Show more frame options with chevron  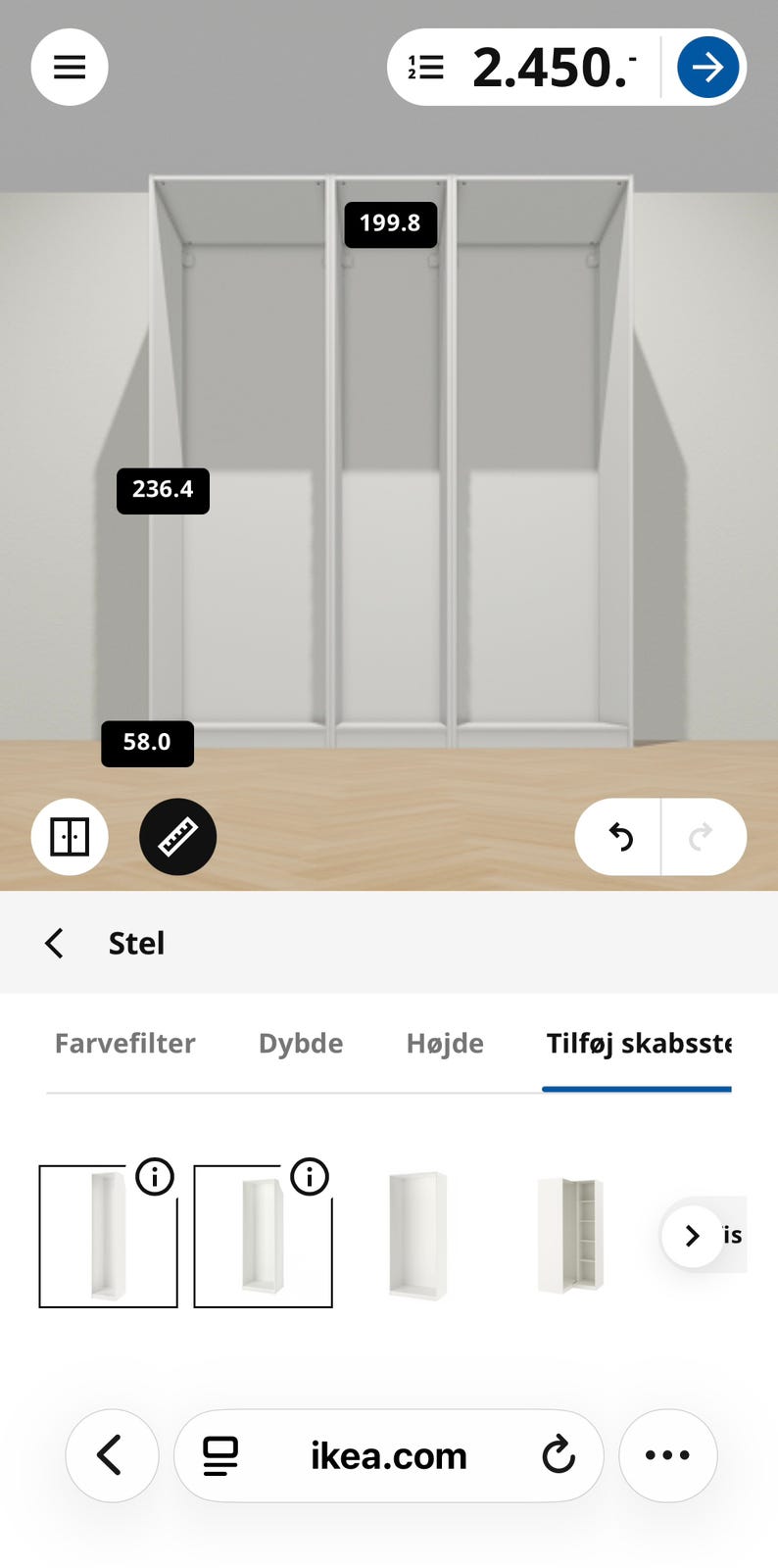pyautogui.click(x=692, y=1236)
